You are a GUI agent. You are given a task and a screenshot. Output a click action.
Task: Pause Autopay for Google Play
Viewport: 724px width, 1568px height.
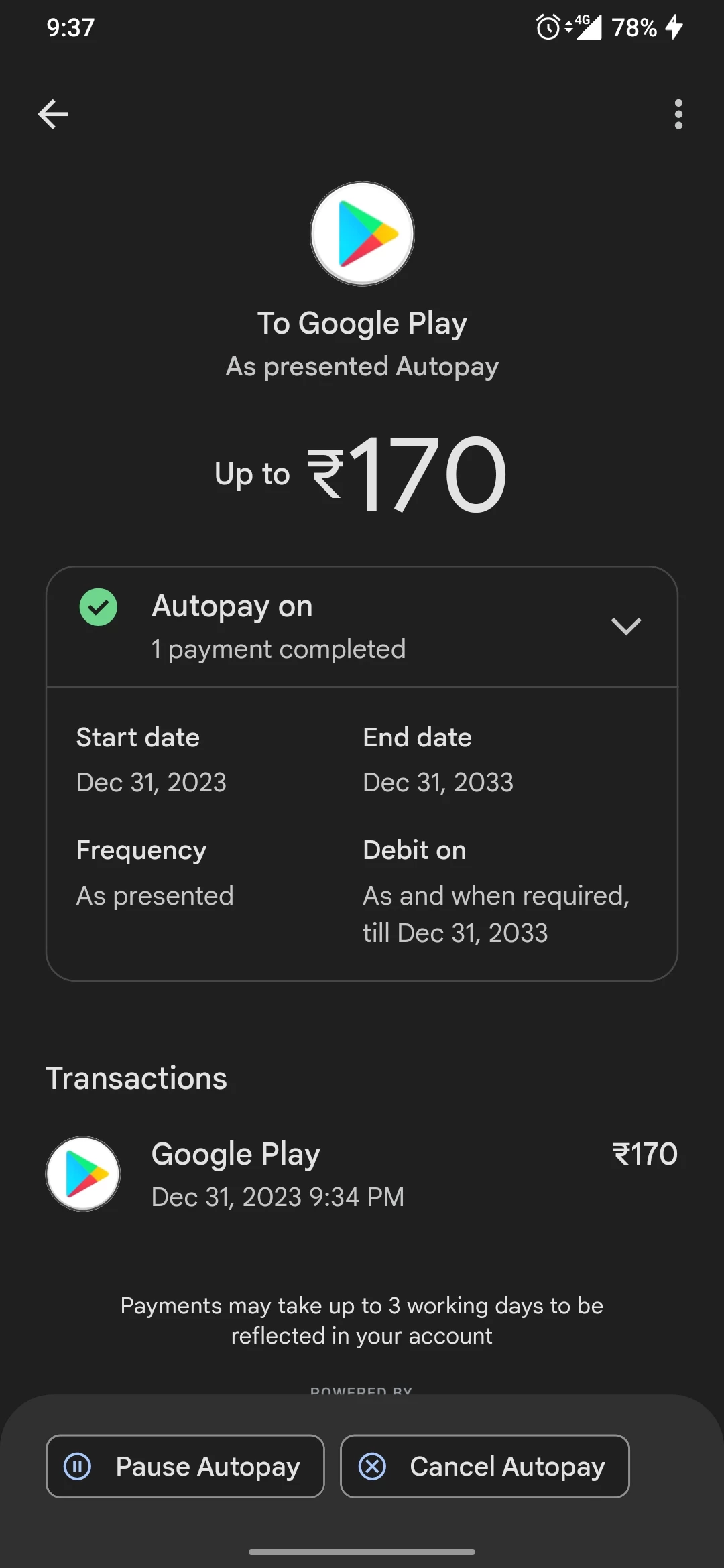(x=185, y=1466)
